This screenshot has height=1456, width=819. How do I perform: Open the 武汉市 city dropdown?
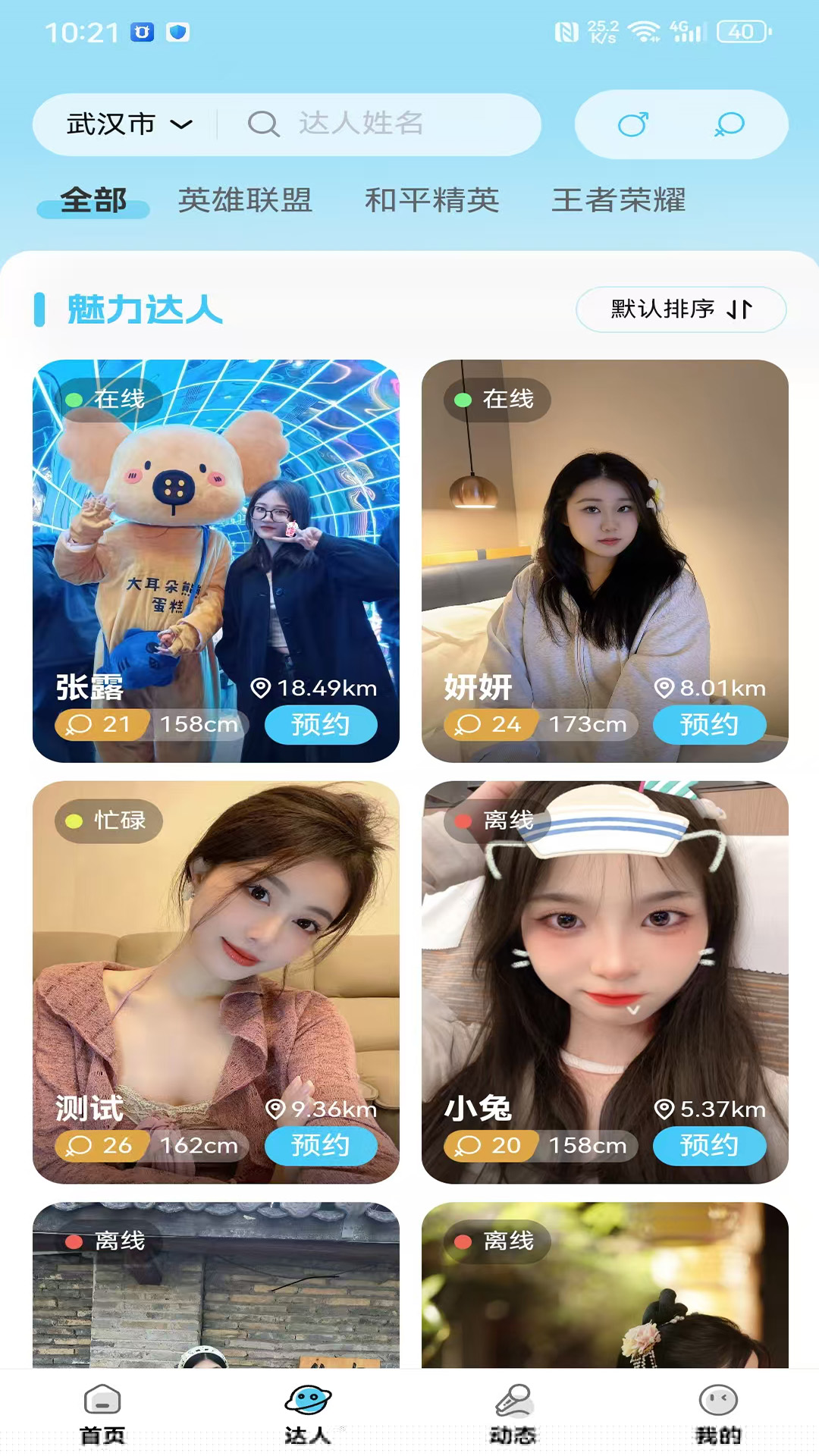point(129,124)
